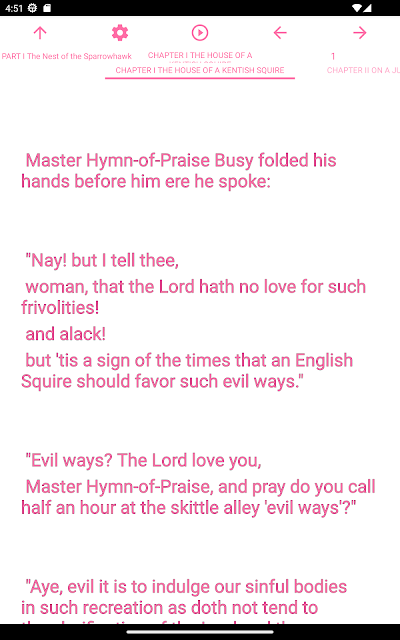Switch to the Chapter II tab
The height and width of the screenshot is (640, 400).
[x=363, y=70]
